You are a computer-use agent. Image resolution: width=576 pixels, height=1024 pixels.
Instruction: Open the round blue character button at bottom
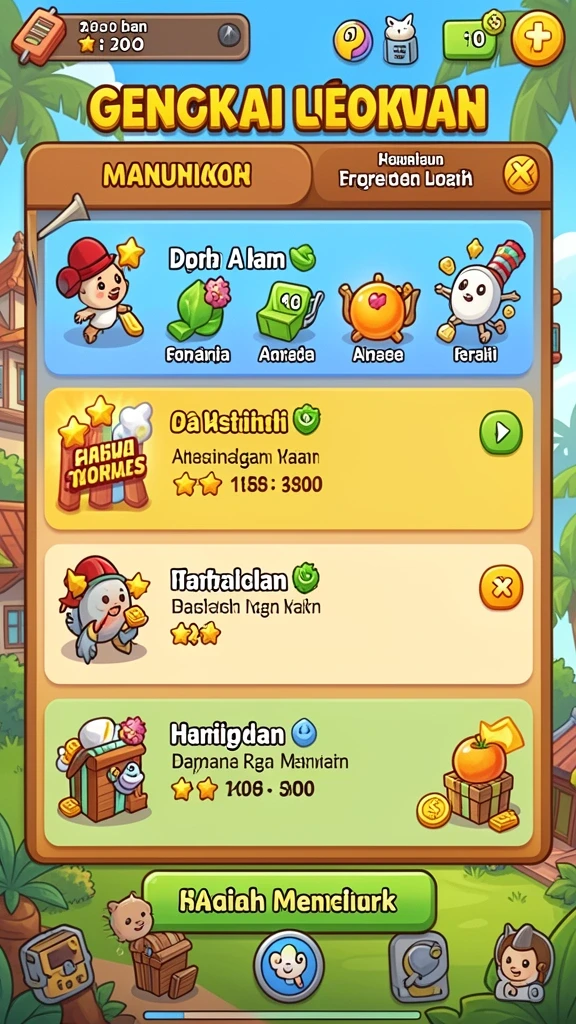click(289, 965)
